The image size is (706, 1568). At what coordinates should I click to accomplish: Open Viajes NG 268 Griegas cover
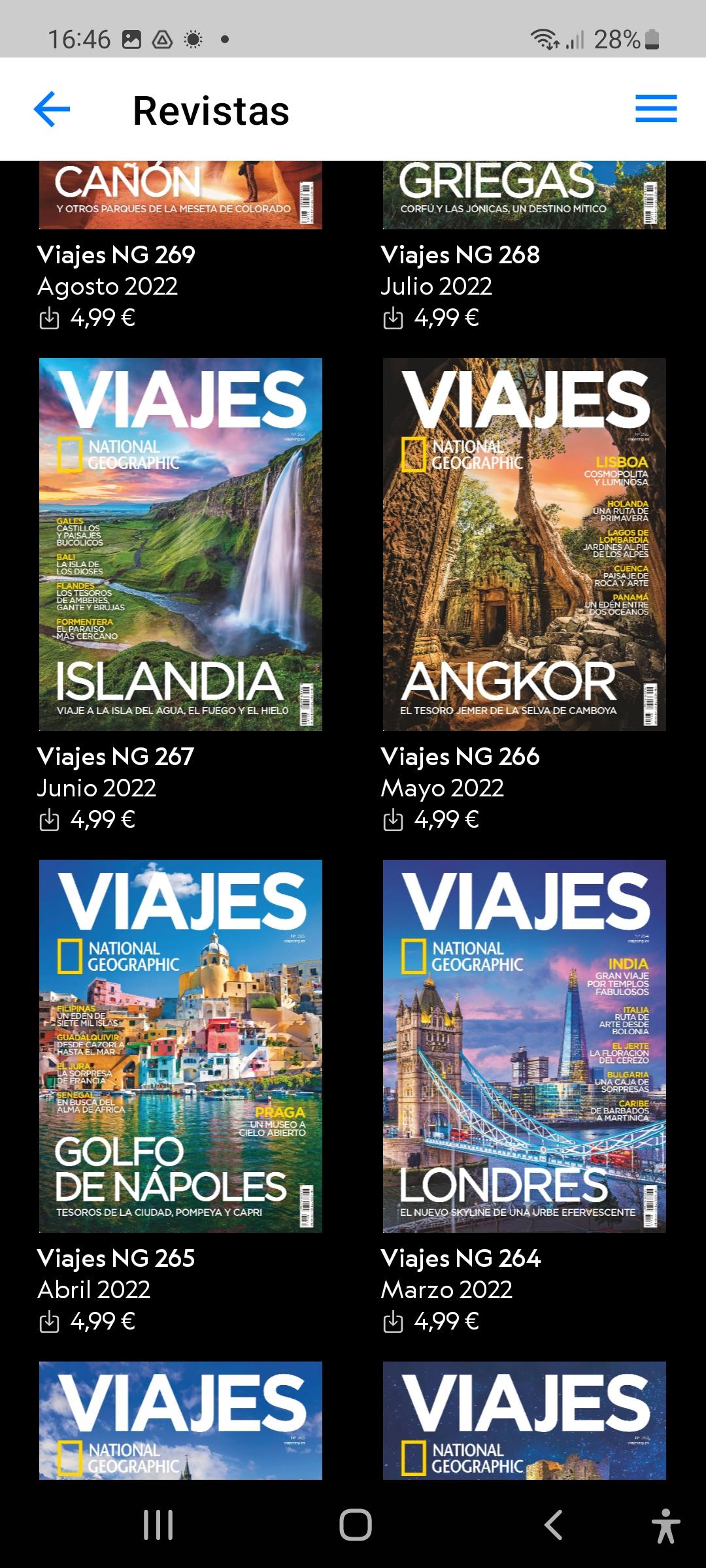point(524,195)
